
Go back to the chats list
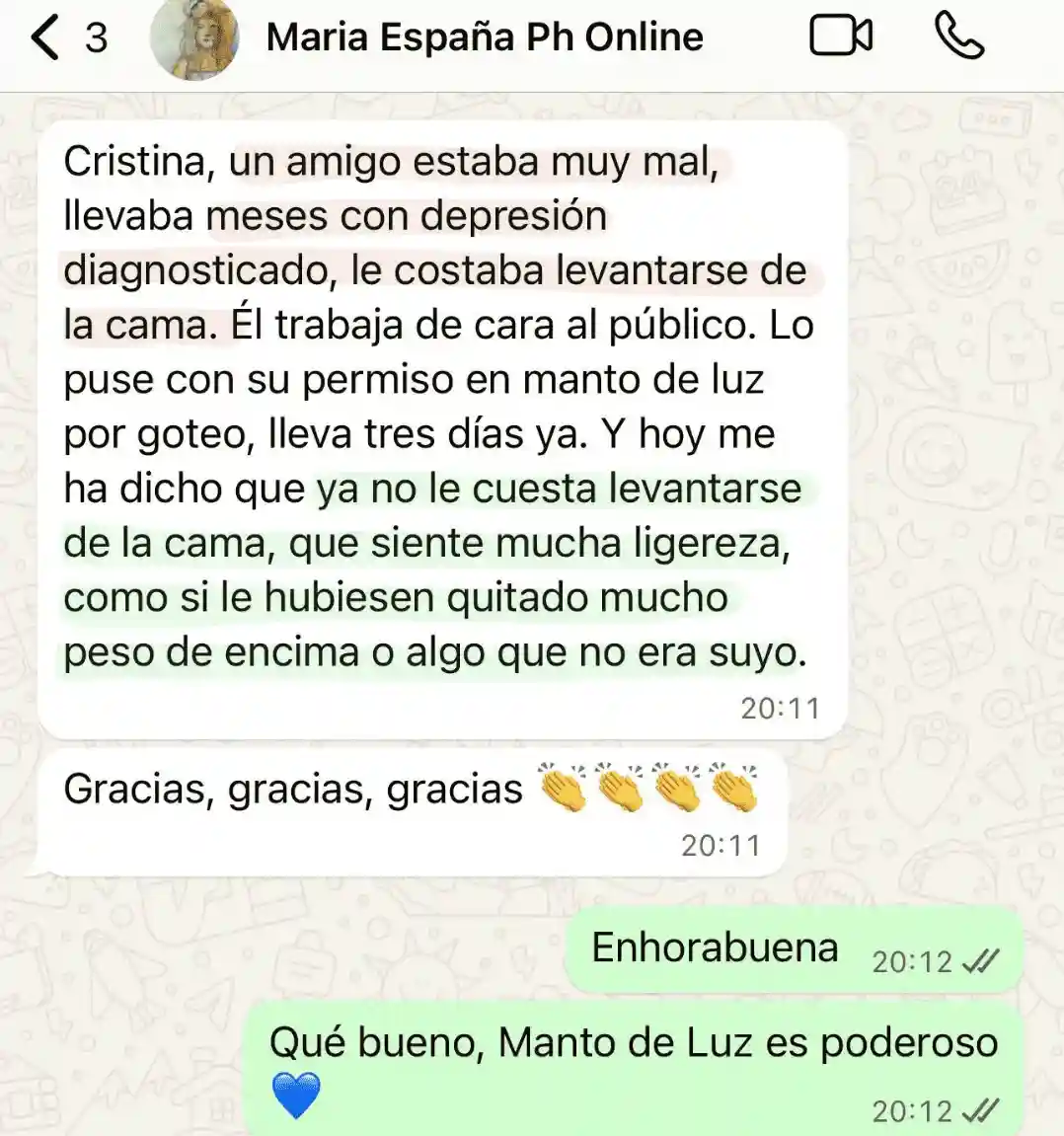(x=46, y=38)
